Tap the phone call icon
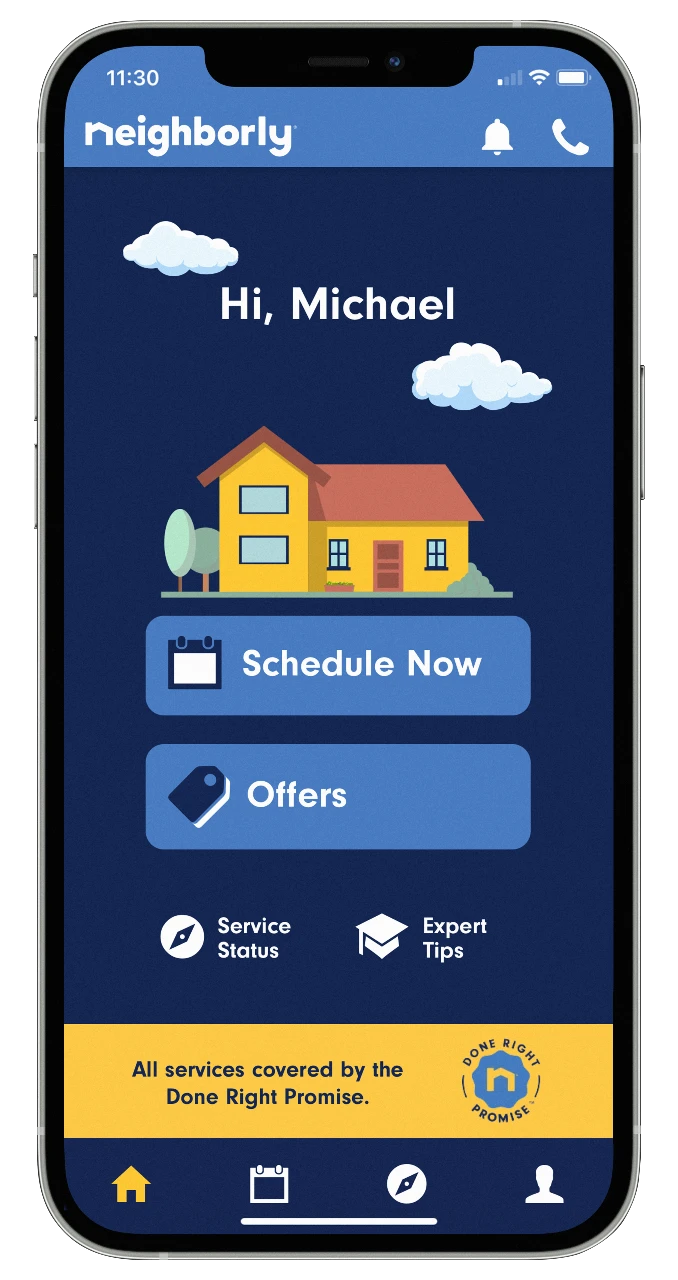This screenshot has height=1280, width=678. (x=570, y=137)
